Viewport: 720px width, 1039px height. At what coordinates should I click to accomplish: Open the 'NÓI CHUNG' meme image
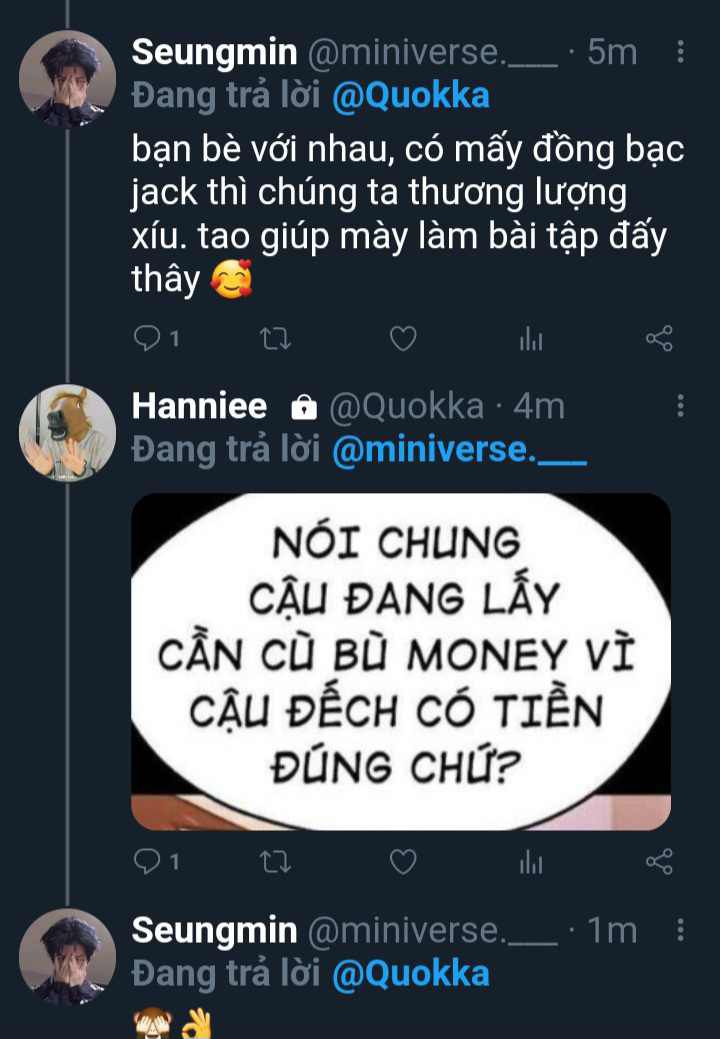coord(401,661)
